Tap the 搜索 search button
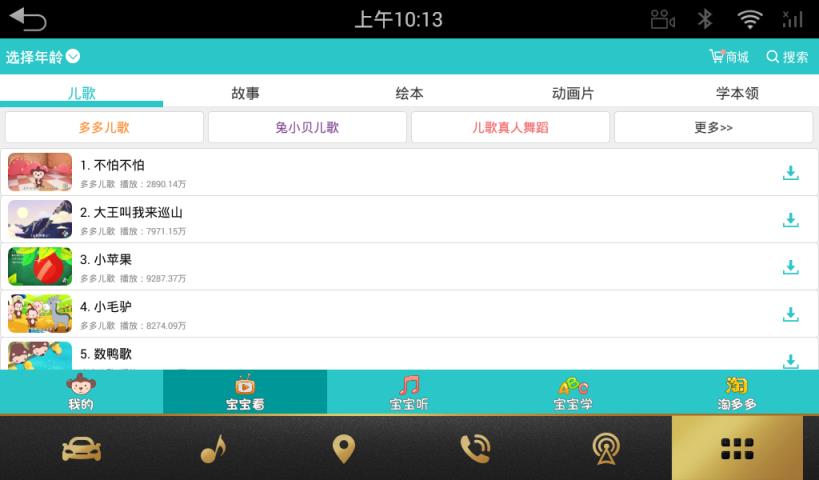The width and height of the screenshot is (819, 480). click(x=788, y=57)
